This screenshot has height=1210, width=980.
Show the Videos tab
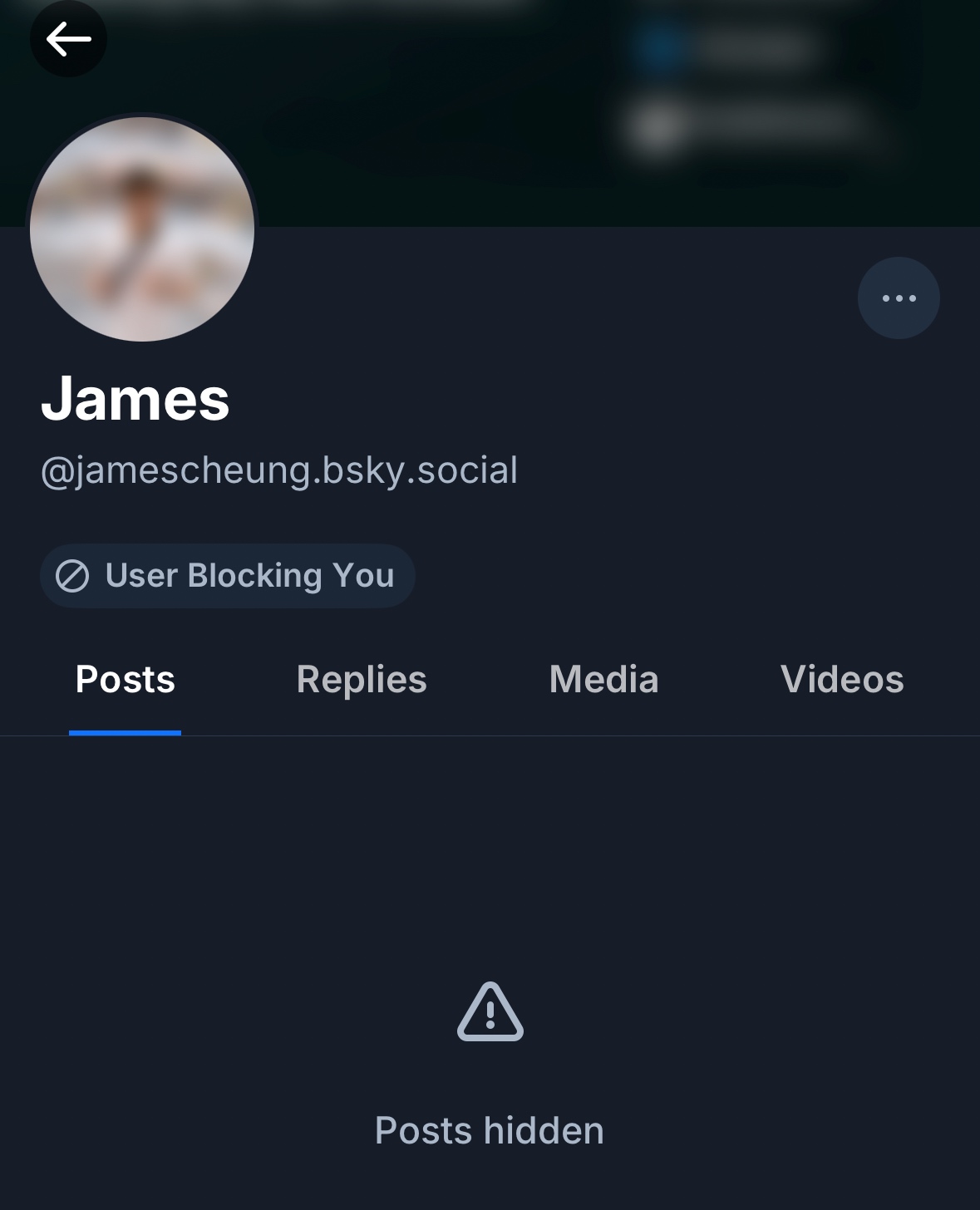pyautogui.click(x=841, y=680)
